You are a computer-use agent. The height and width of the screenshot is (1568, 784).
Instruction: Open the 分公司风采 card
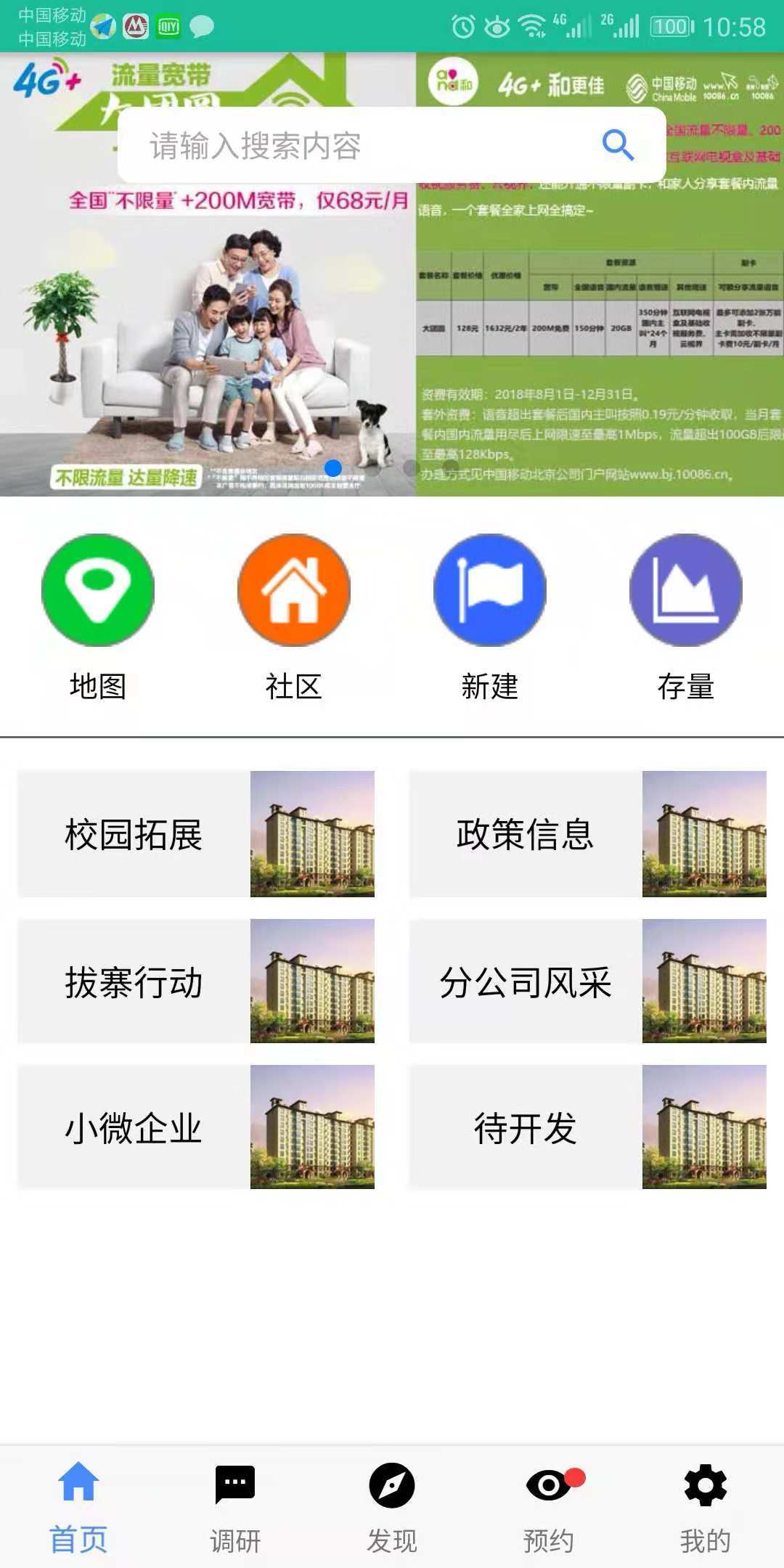pos(588,981)
